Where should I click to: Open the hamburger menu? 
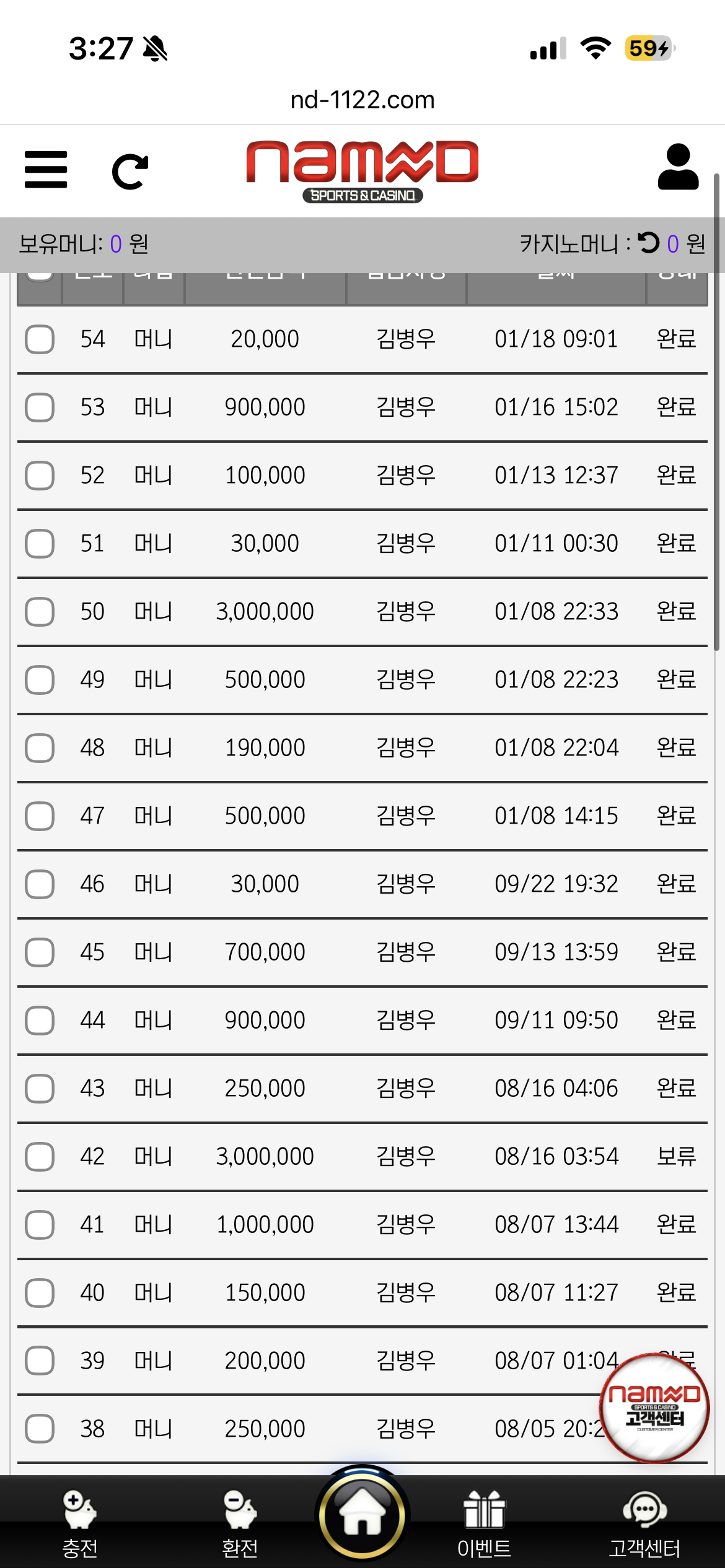(x=46, y=169)
